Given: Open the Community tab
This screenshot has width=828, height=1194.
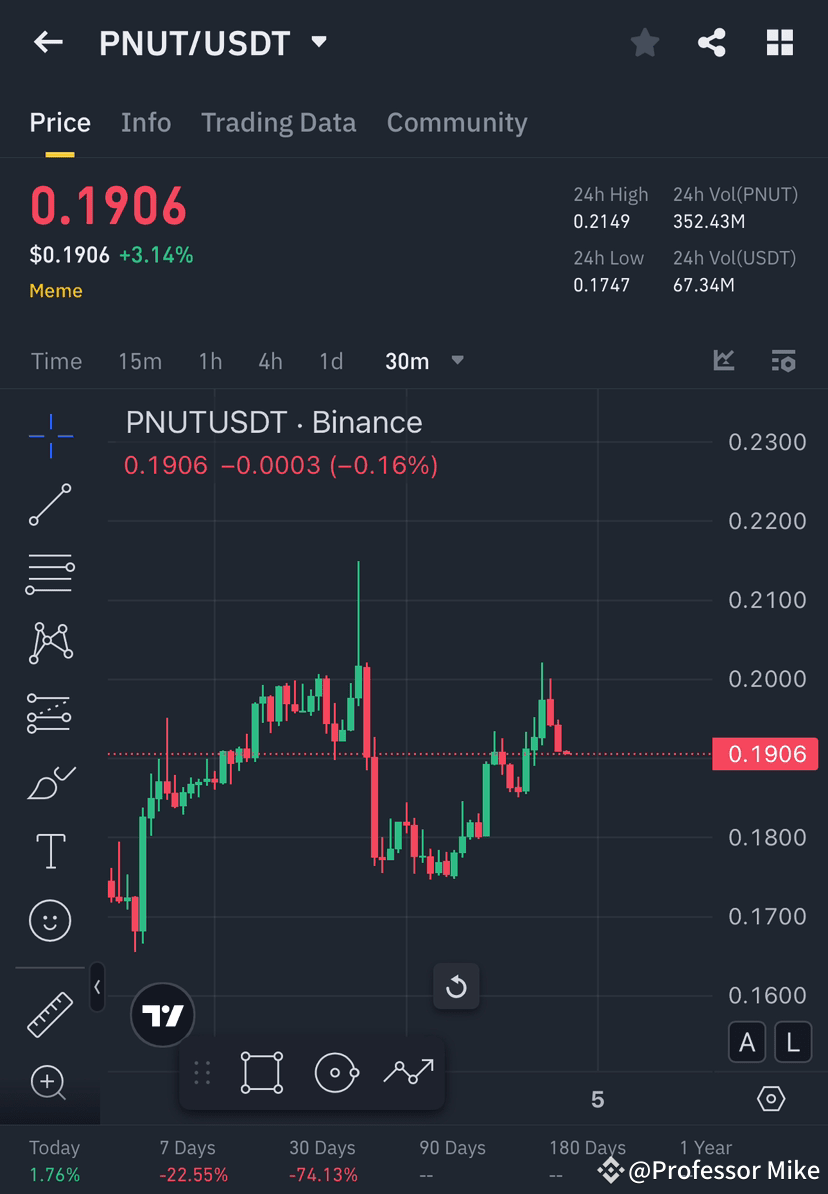Looking at the screenshot, I should point(456,122).
